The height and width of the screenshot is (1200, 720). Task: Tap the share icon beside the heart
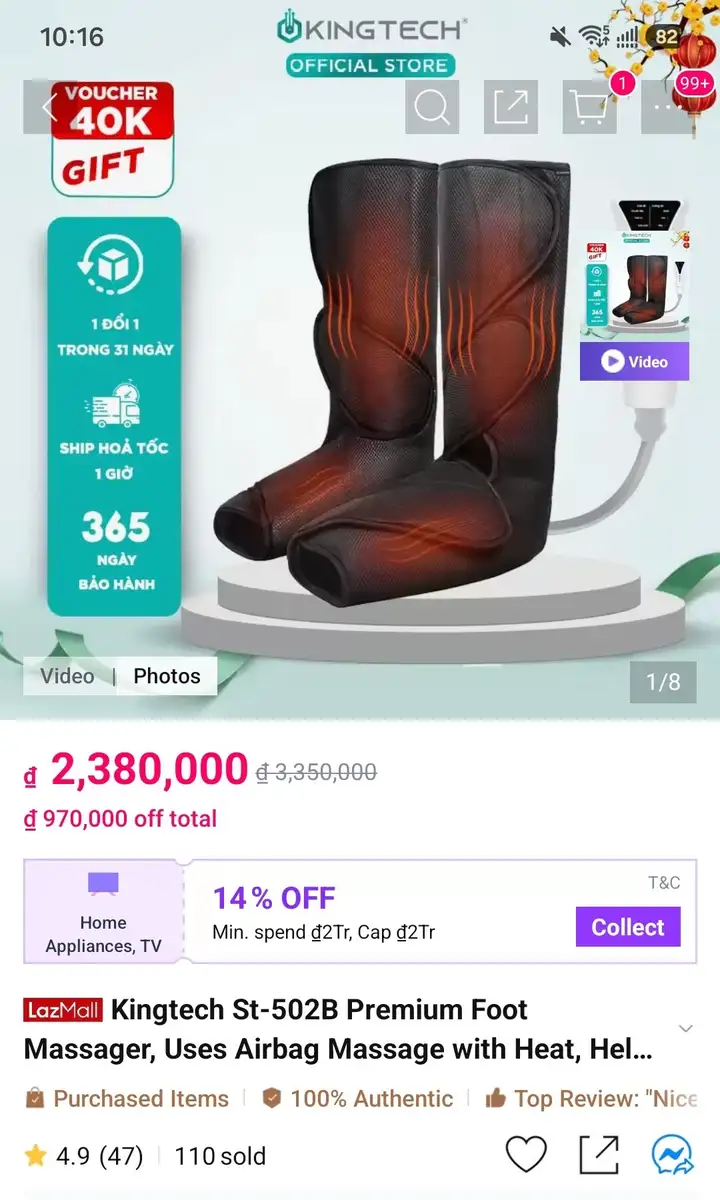[599, 1155]
